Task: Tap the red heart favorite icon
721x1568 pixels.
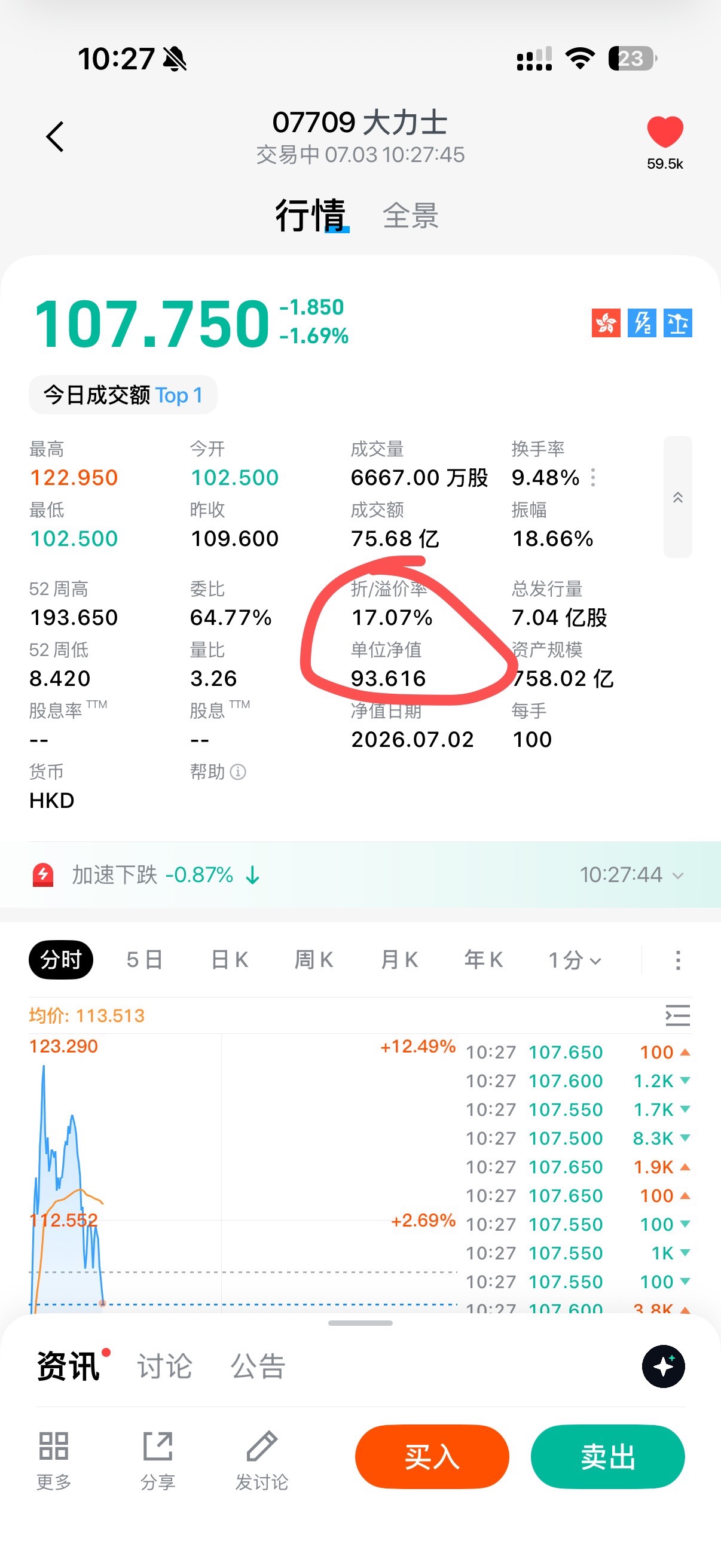Action: coord(664,132)
